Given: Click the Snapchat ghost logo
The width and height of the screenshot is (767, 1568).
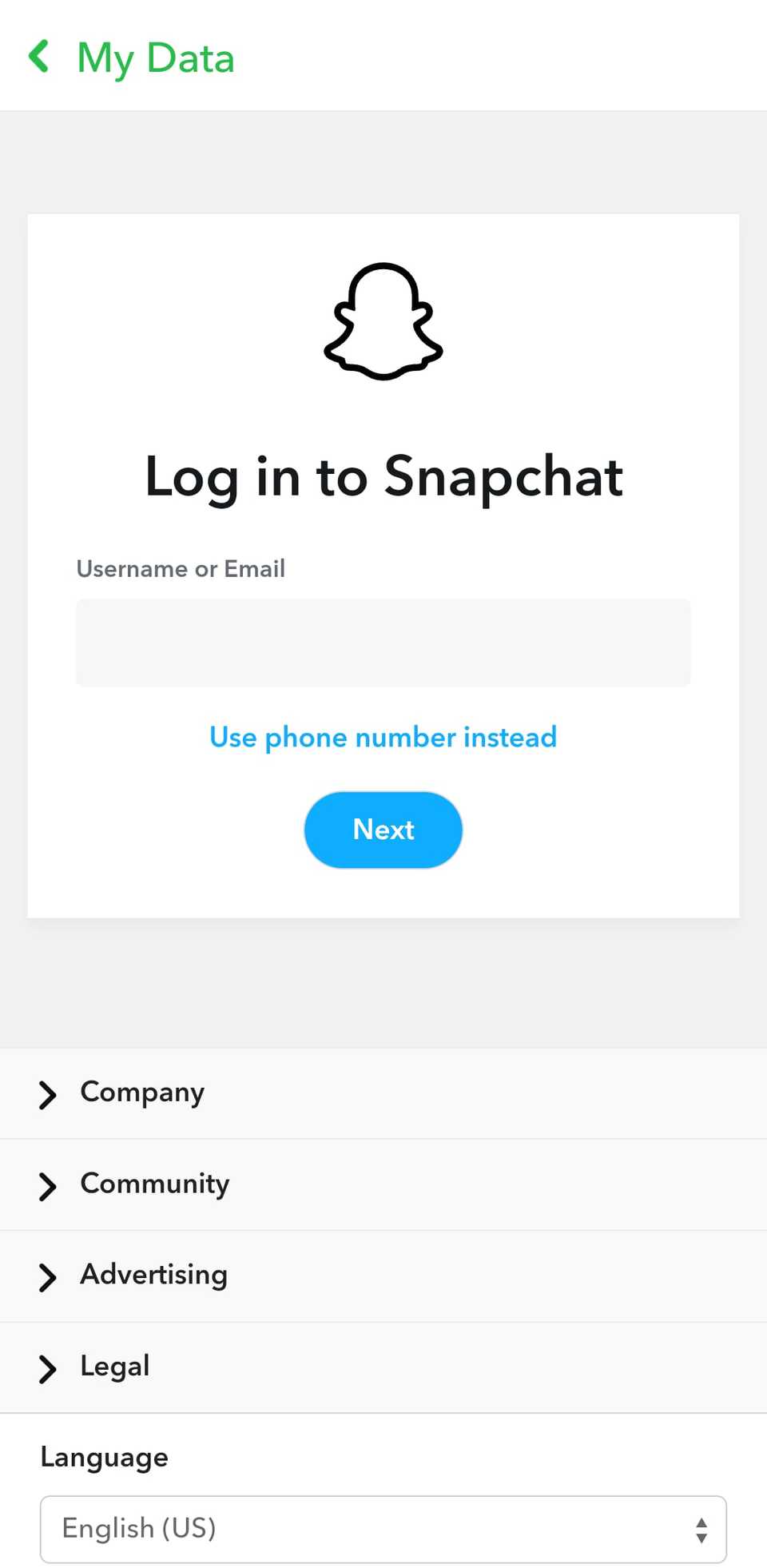Looking at the screenshot, I should 383,320.
